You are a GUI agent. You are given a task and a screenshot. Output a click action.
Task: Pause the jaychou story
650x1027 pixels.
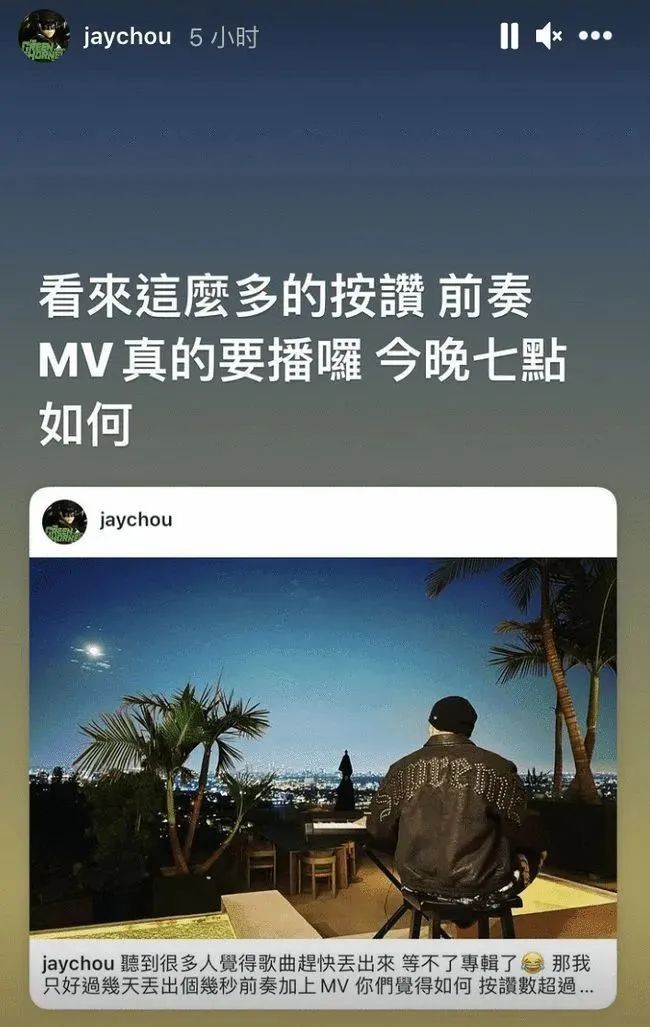509,37
